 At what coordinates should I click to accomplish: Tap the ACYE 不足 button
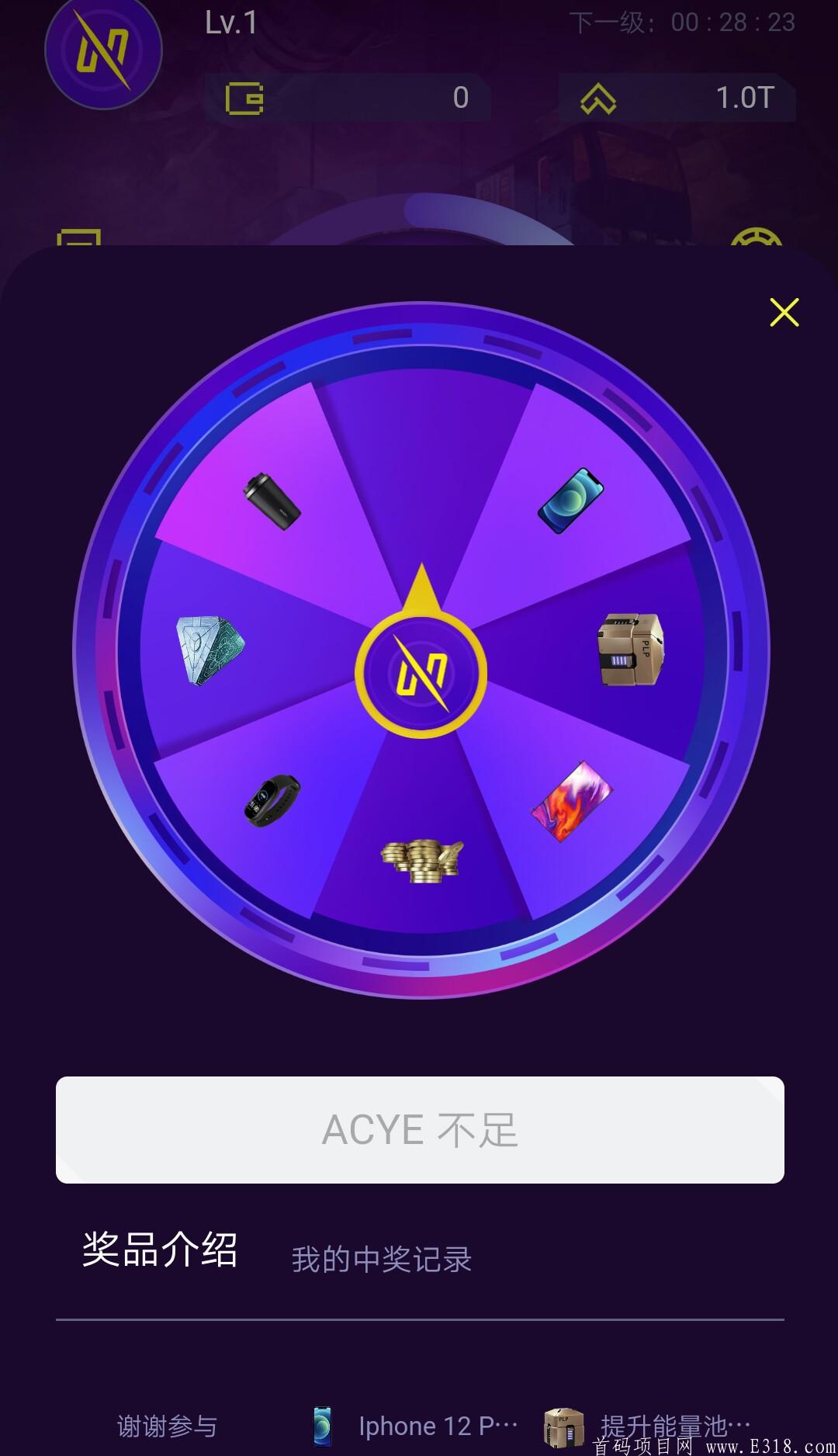(420, 1129)
